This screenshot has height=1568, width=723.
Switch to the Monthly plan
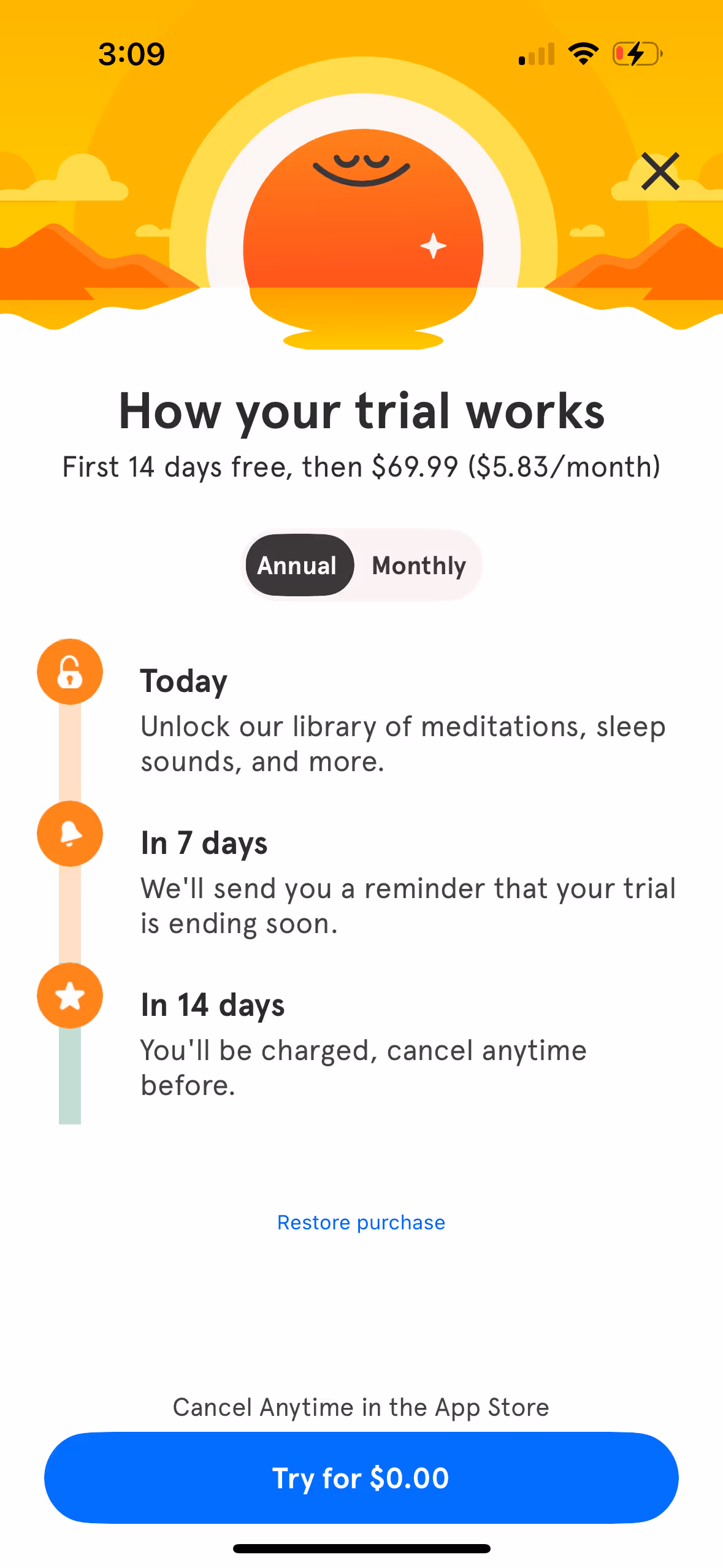[x=419, y=565]
